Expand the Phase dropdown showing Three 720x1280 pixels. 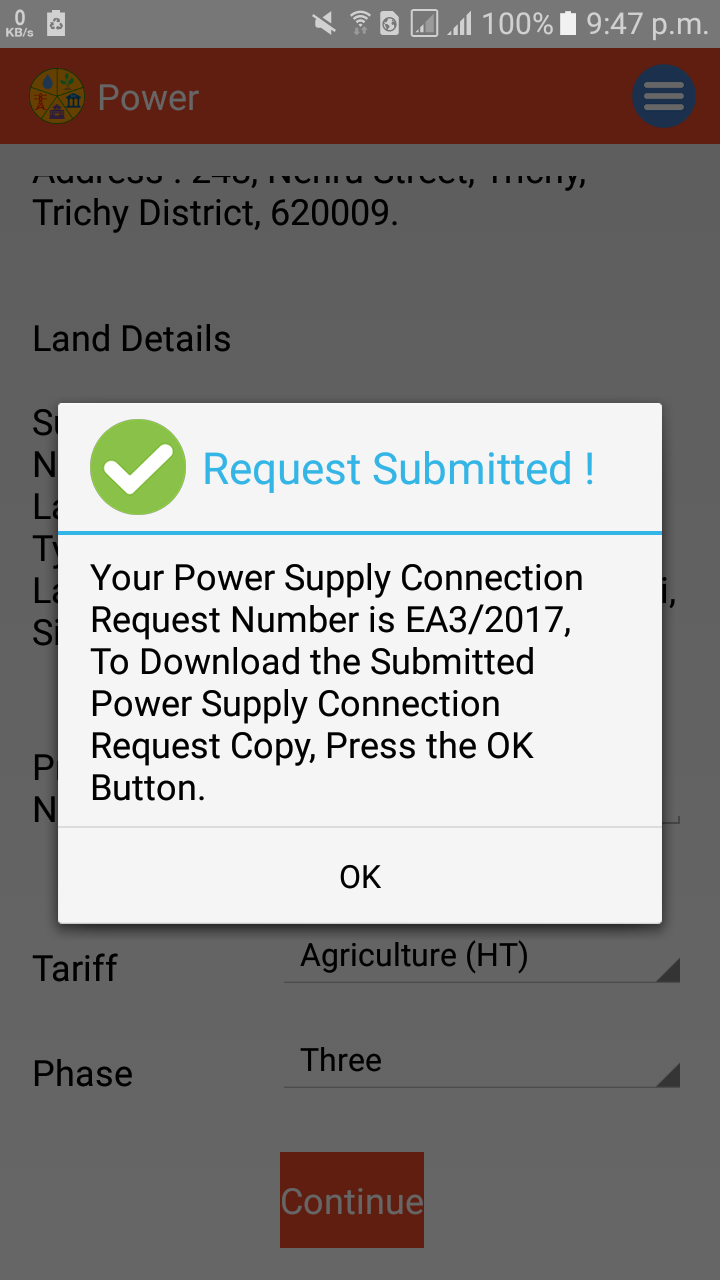pyautogui.click(x=482, y=1062)
